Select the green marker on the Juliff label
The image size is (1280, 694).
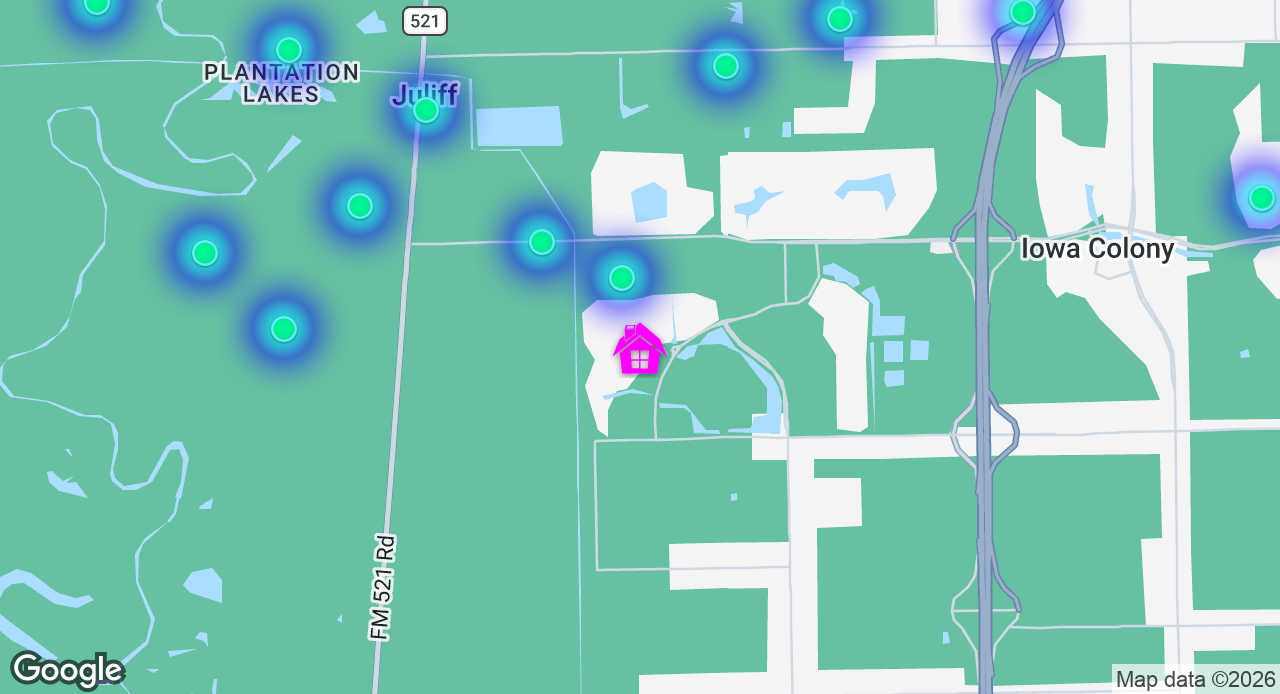point(426,110)
